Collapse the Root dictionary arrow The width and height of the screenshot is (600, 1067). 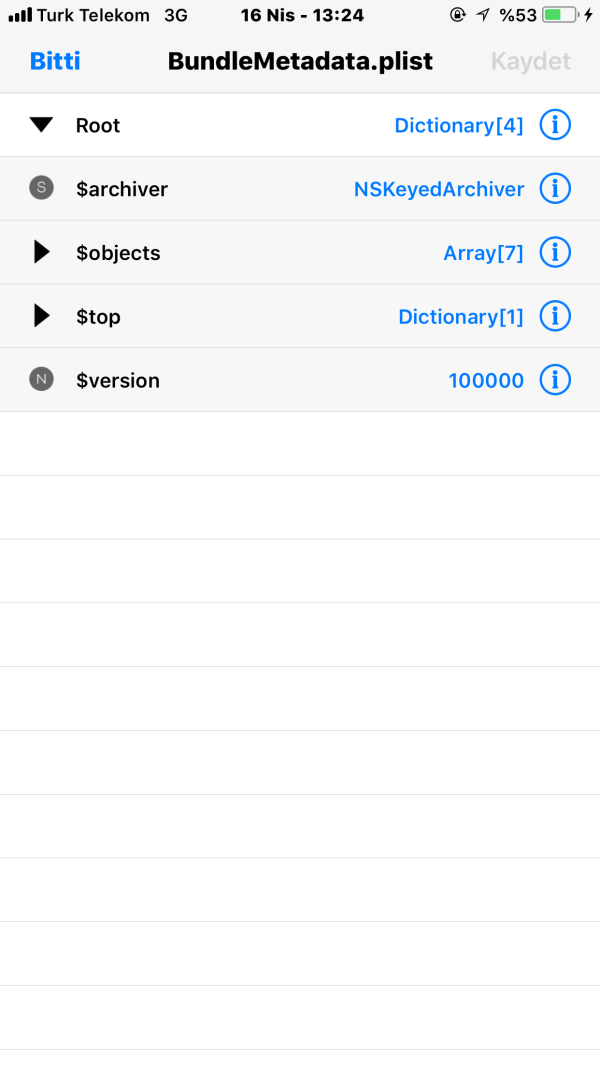(x=41, y=125)
